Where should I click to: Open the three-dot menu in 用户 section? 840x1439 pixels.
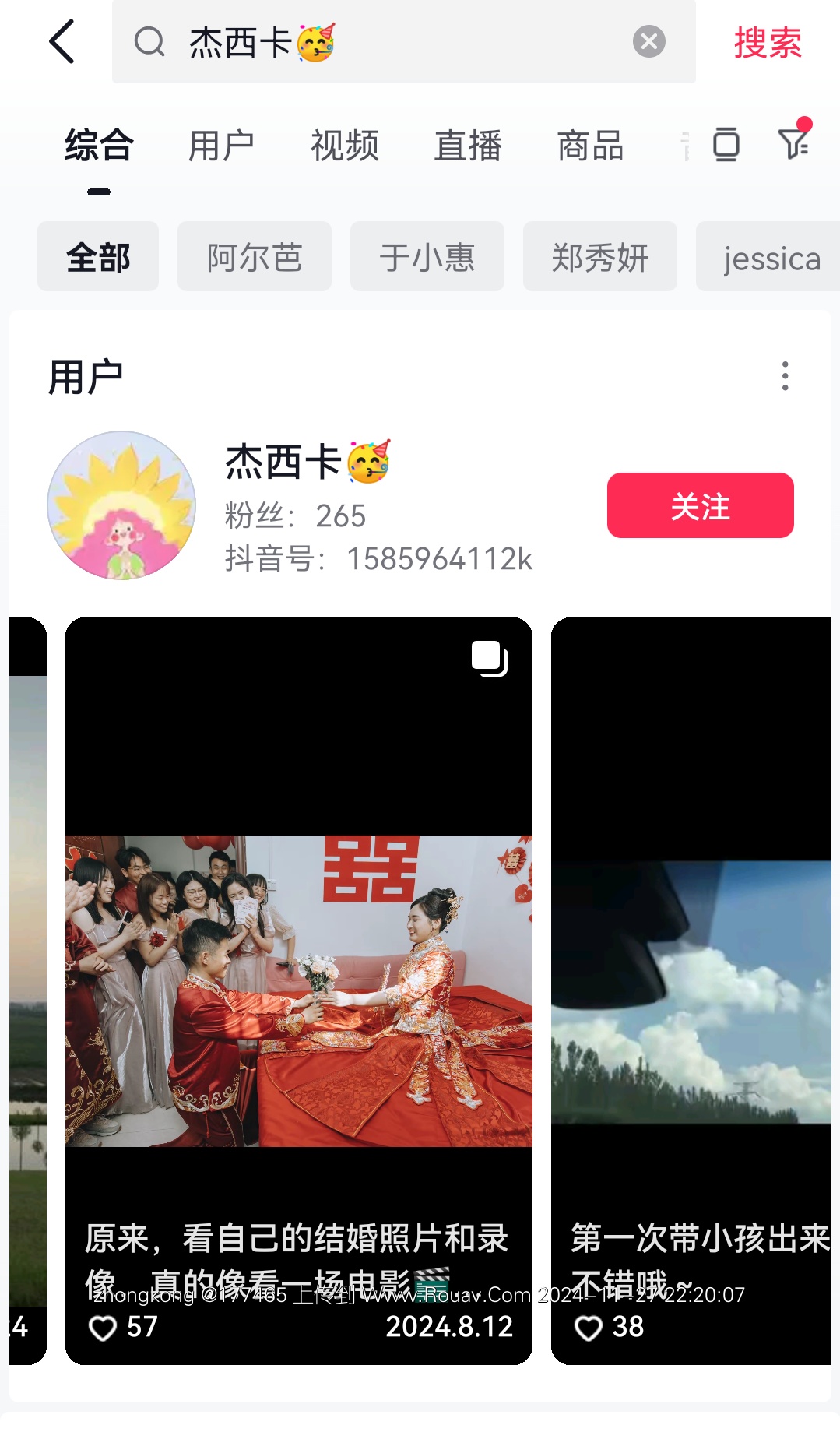[x=785, y=376]
